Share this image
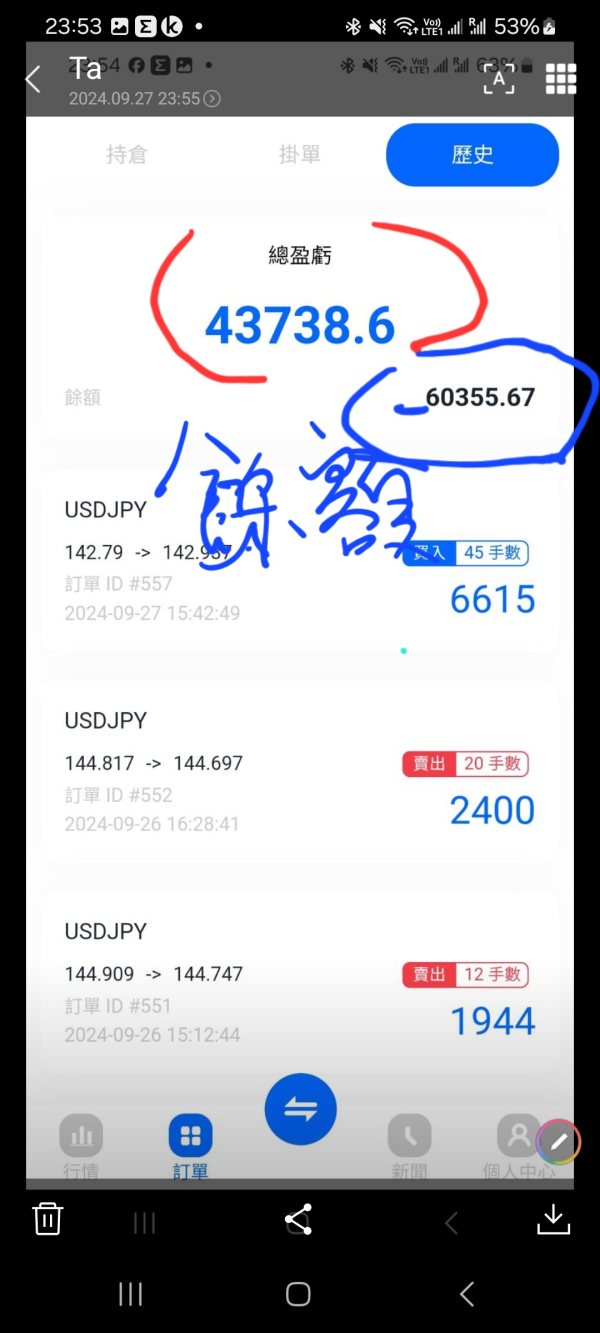This screenshot has width=600, height=1333. tap(298, 1219)
